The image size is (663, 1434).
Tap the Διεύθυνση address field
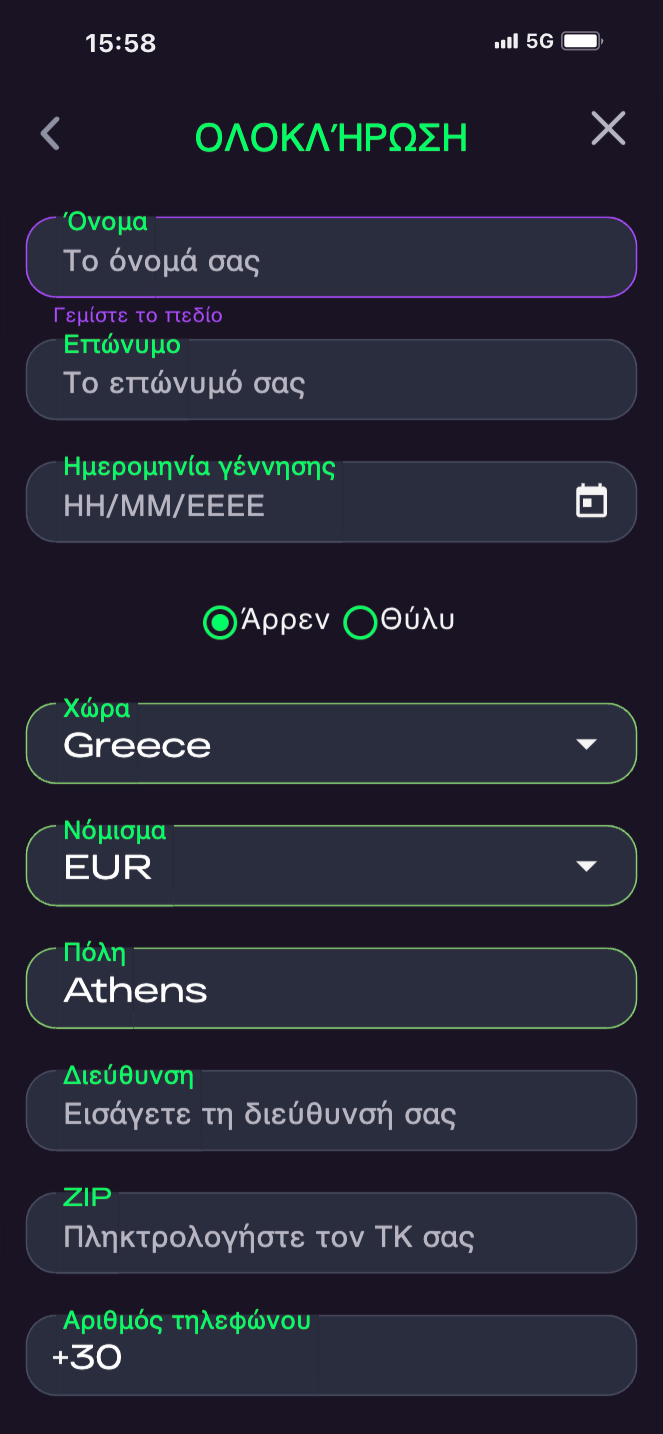point(330,1113)
